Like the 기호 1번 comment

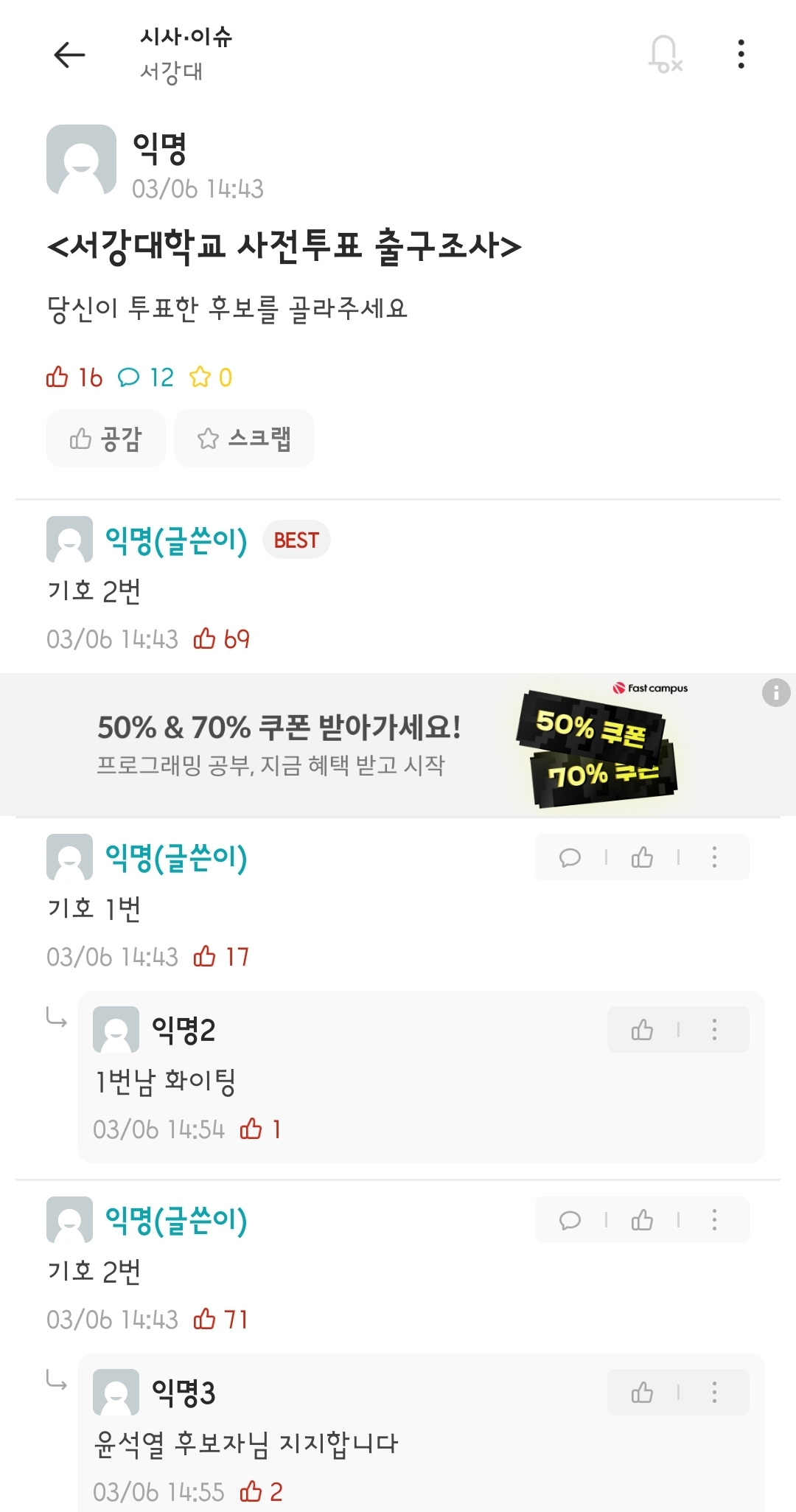[642, 857]
